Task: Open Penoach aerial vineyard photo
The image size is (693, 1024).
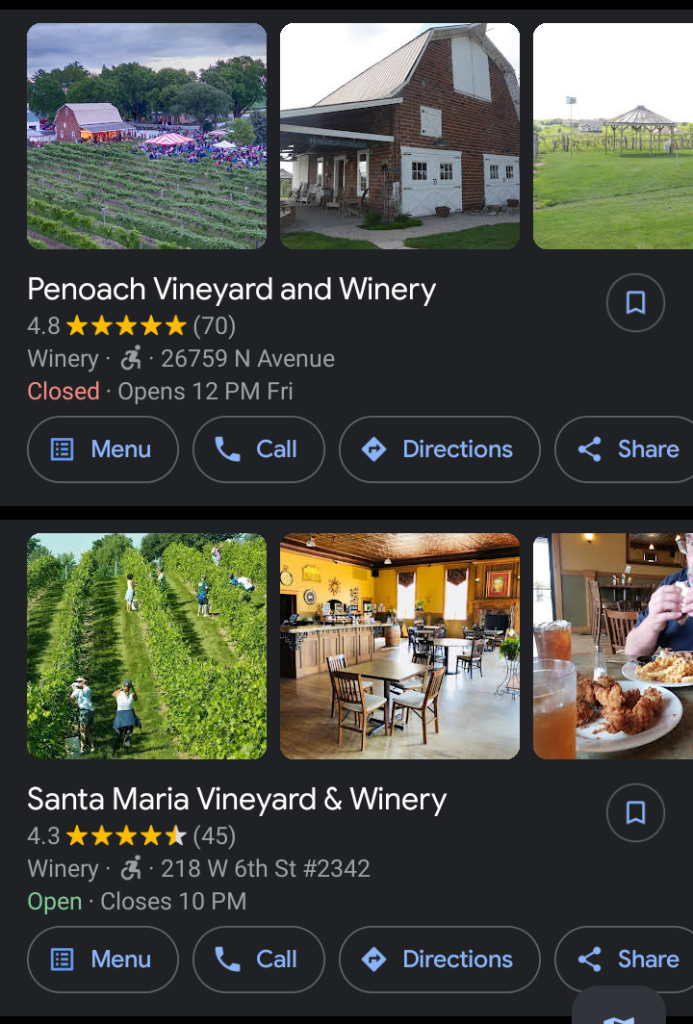Action: (x=147, y=136)
